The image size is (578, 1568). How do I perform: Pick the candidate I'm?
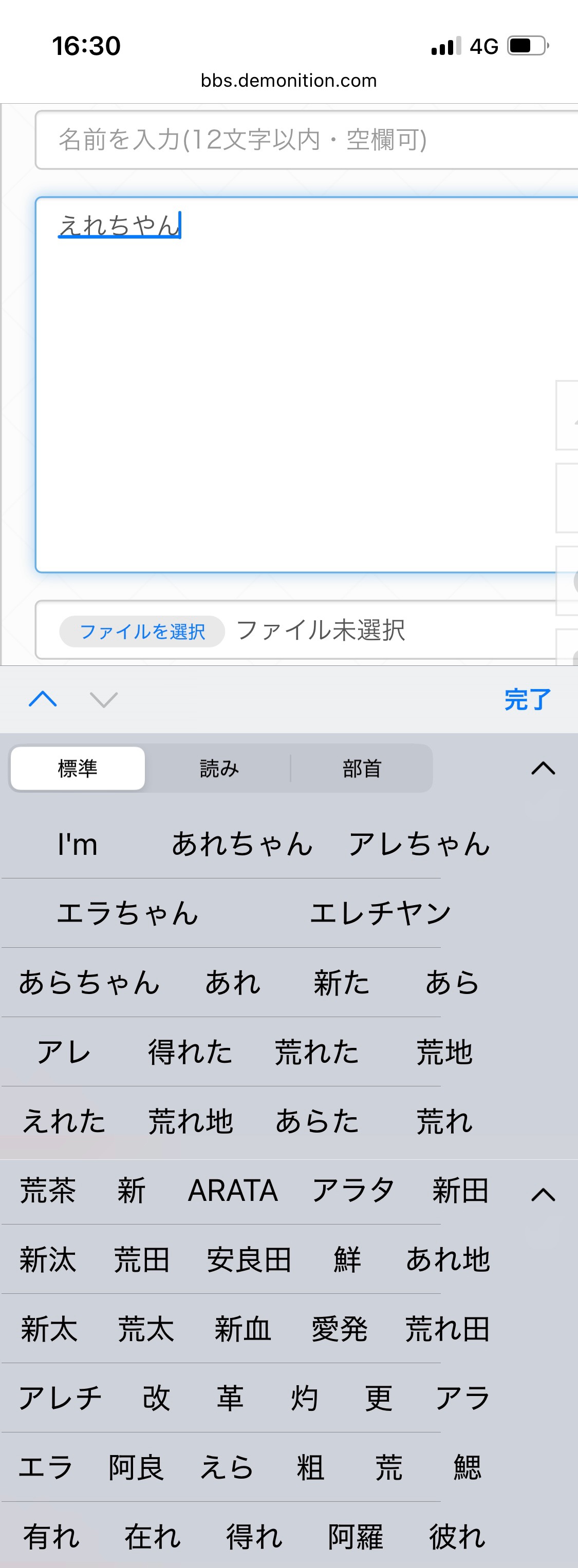pyautogui.click(x=78, y=844)
